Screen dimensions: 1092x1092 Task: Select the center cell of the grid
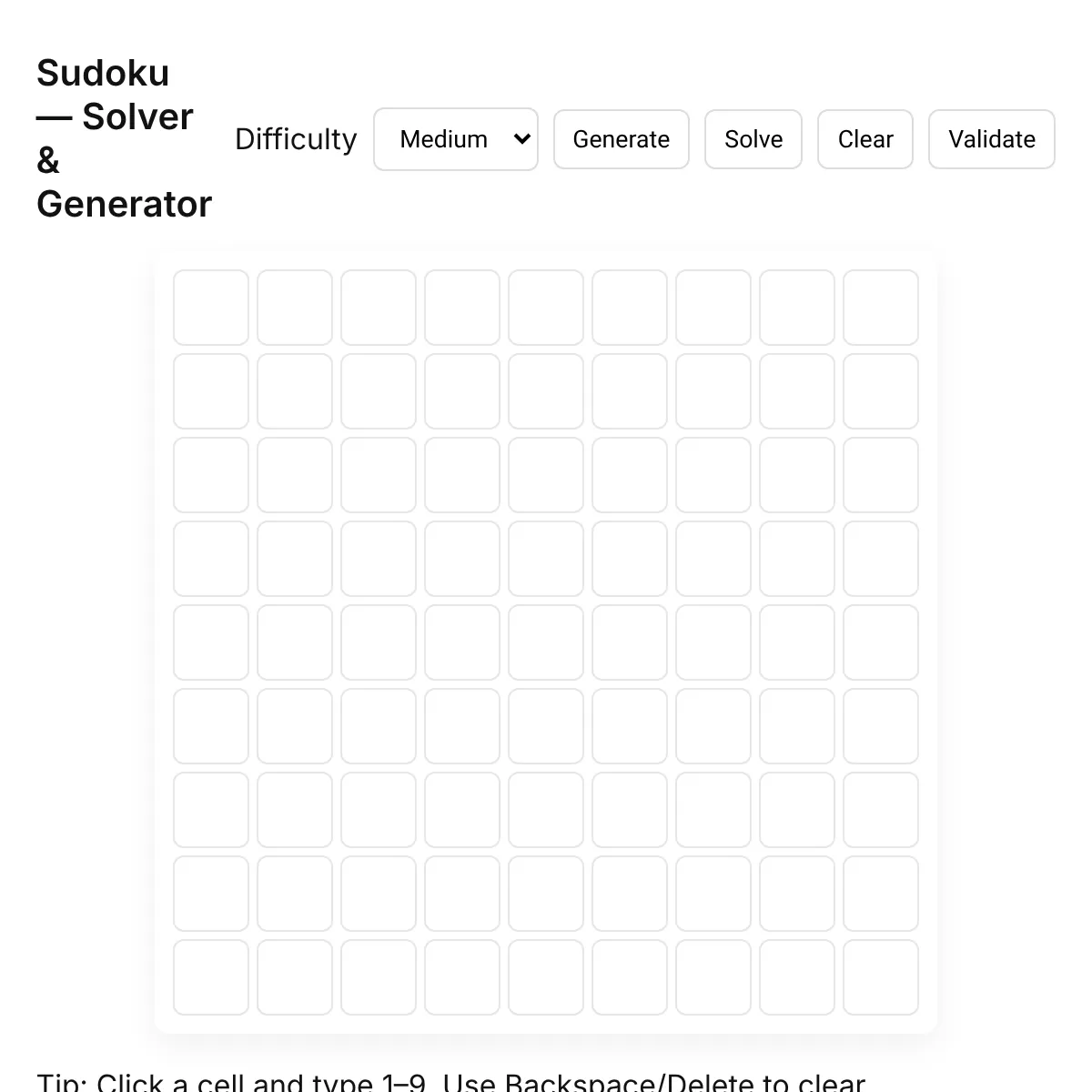[546, 642]
